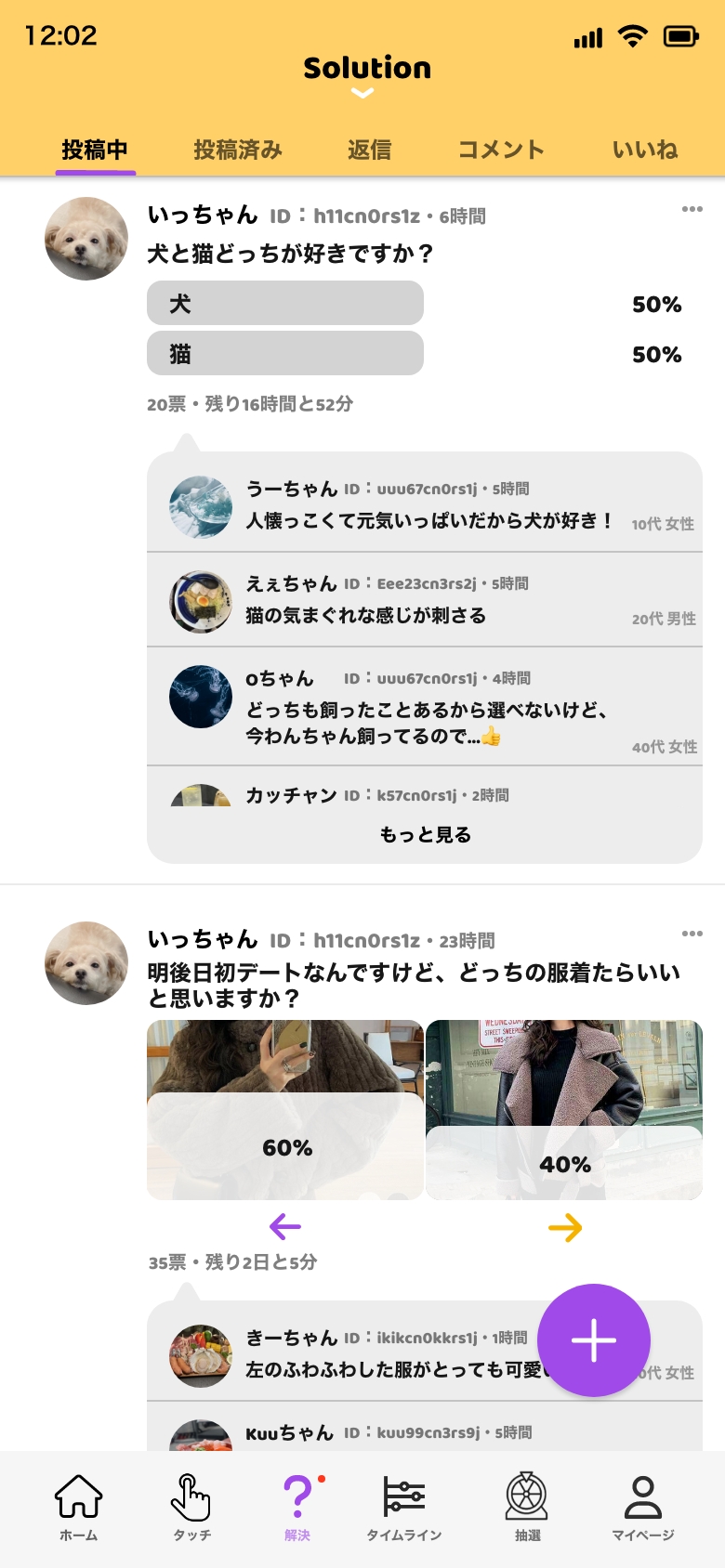Open the タッチ tab
The width and height of the screenshot is (725, 1568).
click(x=191, y=1507)
